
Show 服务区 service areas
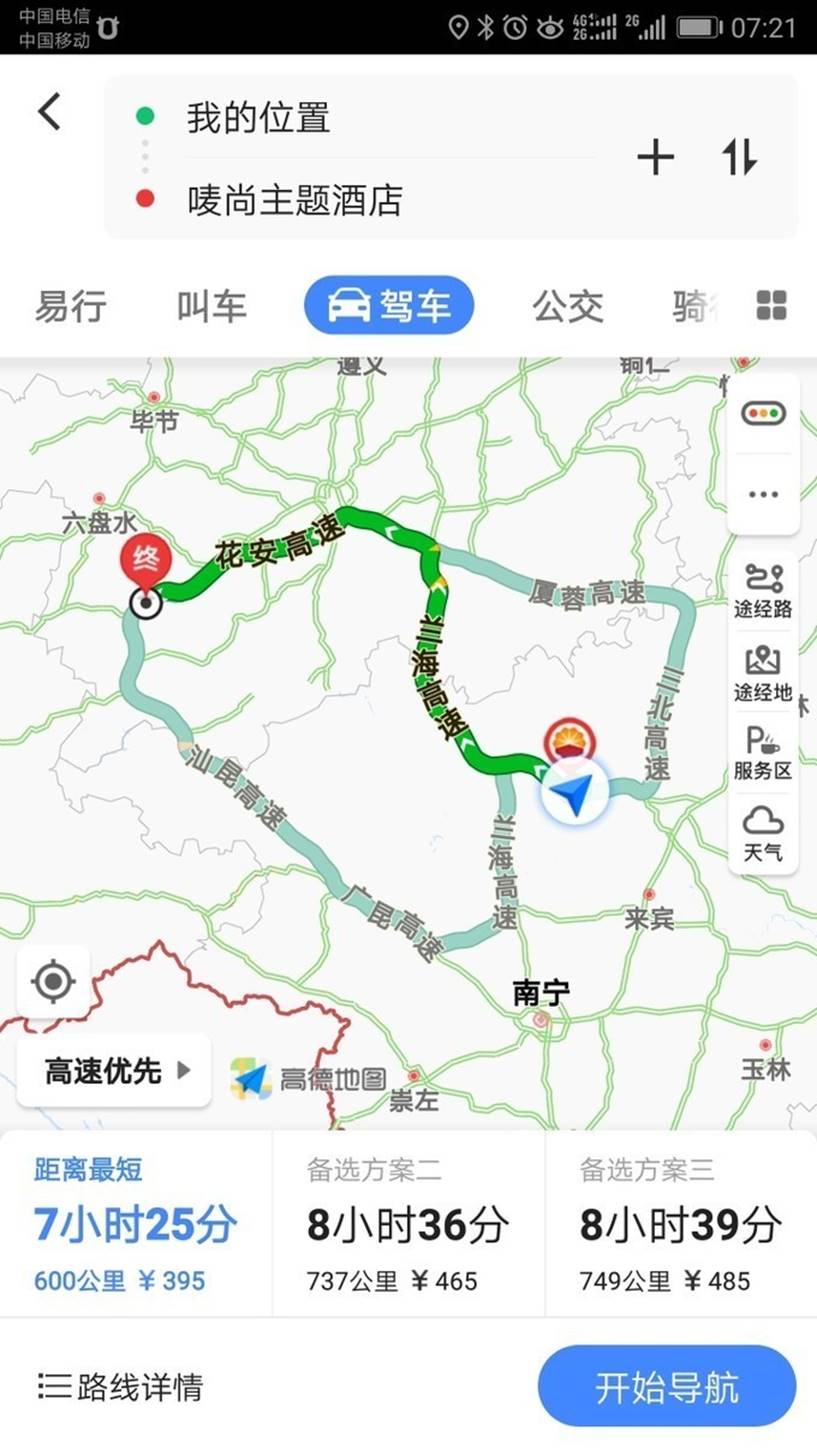point(763,754)
